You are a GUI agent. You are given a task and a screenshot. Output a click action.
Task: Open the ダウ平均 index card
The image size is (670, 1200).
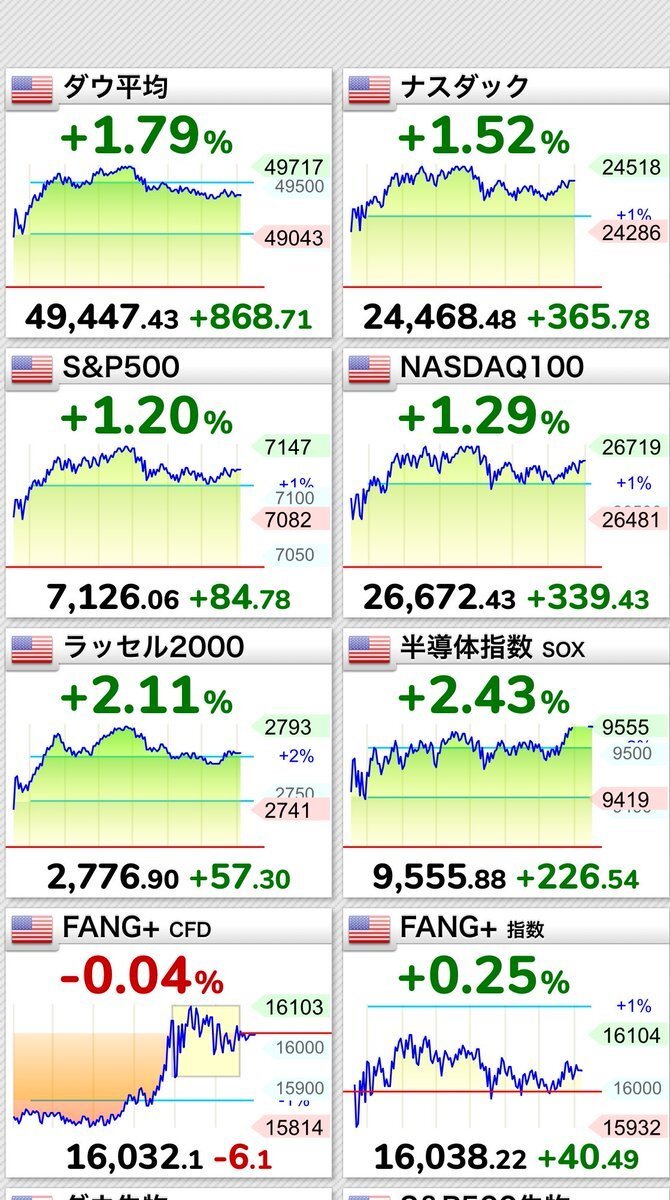[168, 204]
